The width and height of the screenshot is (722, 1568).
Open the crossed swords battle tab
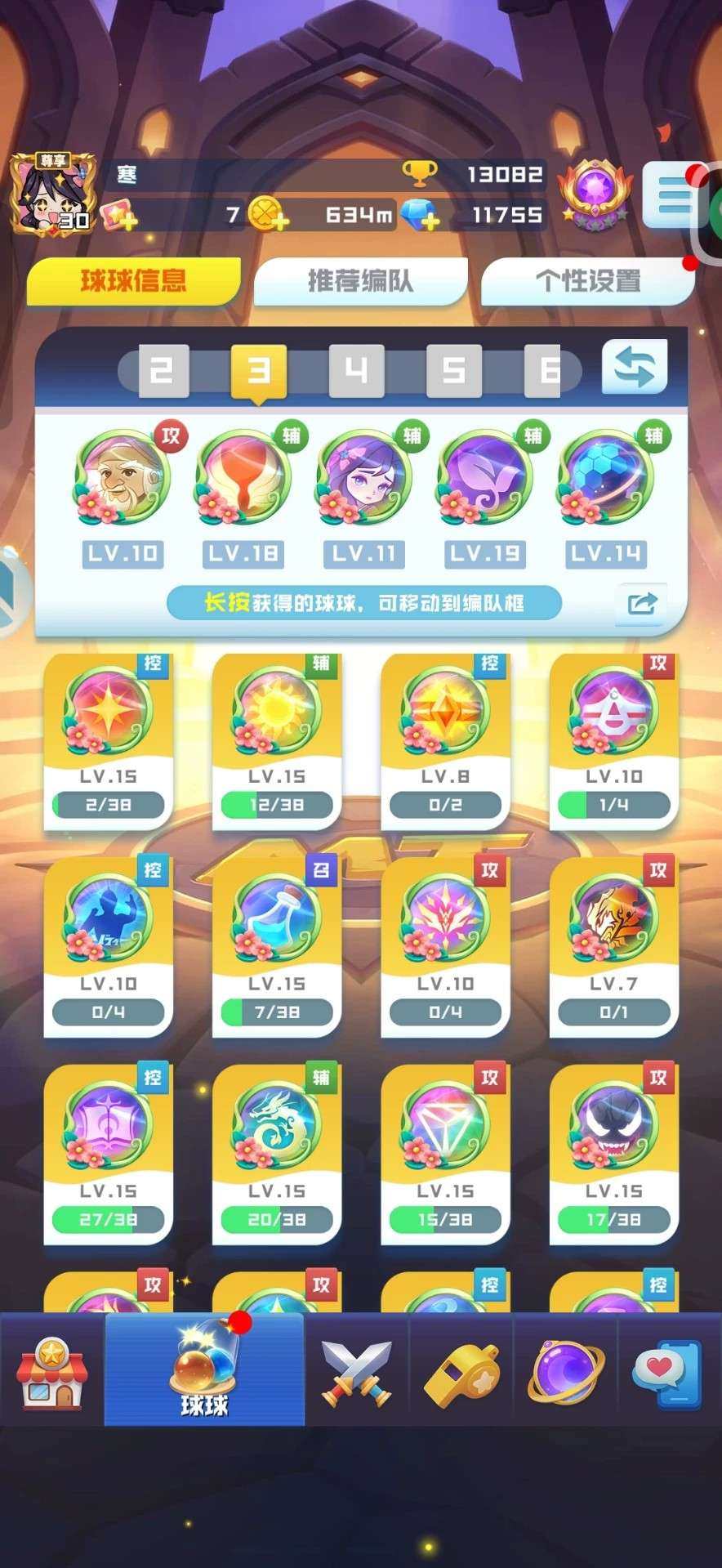pyautogui.click(x=357, y=1373)
